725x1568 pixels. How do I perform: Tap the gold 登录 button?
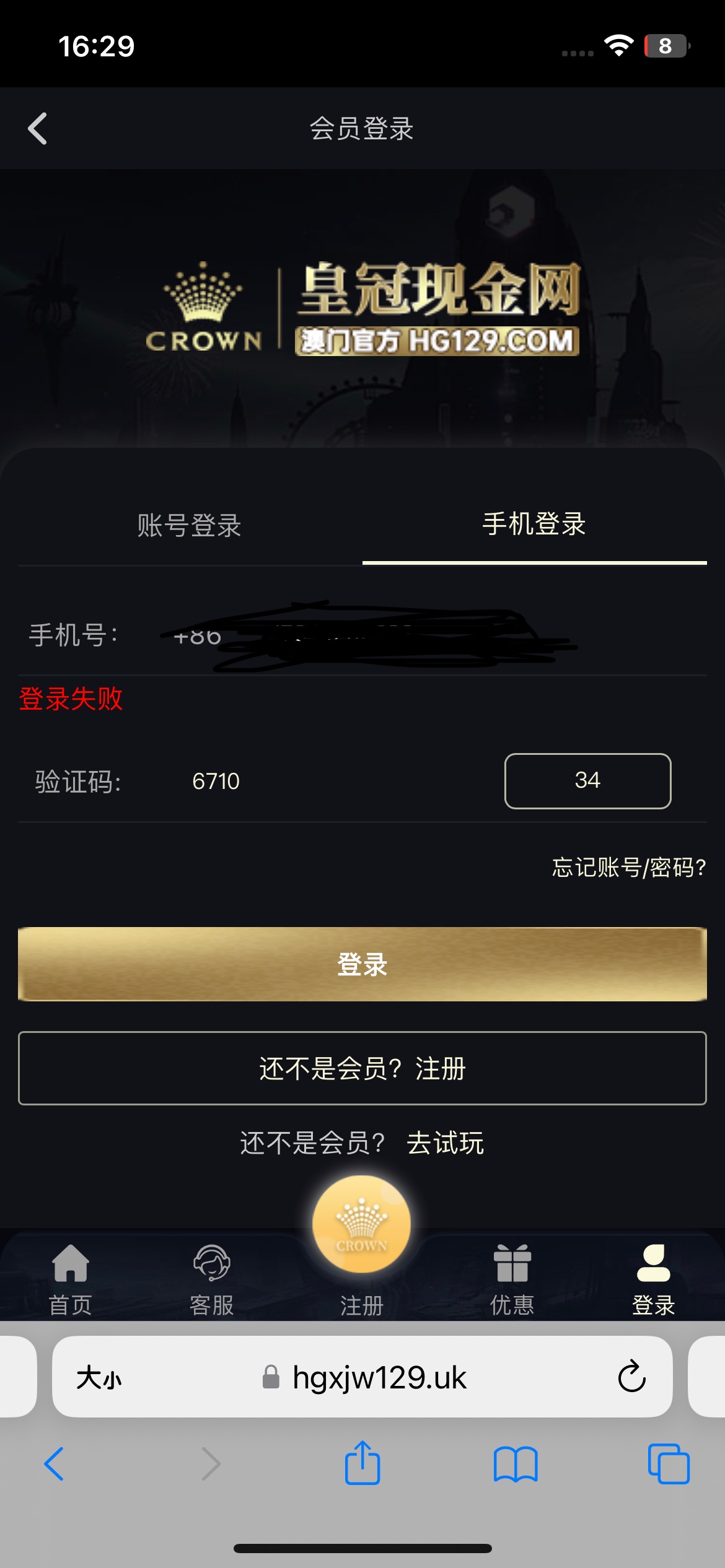point(362,964)
